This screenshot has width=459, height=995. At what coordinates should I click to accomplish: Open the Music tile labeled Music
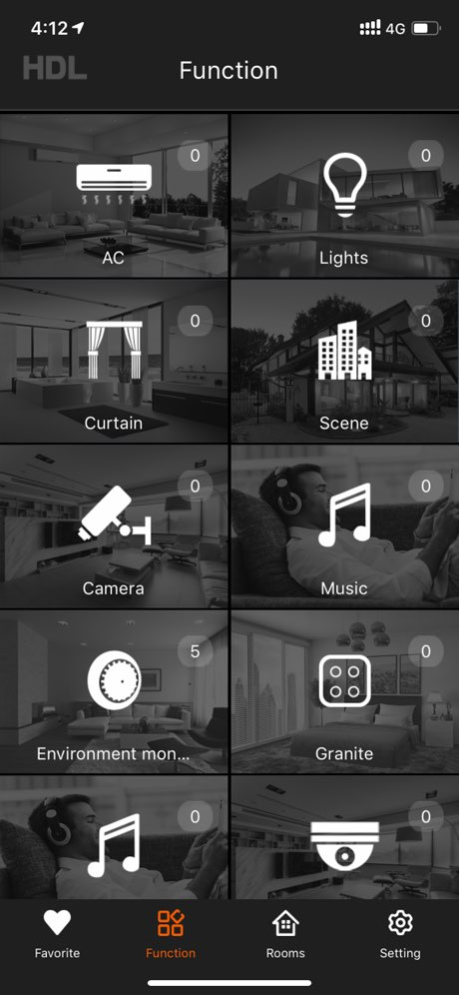coord(345,526)
